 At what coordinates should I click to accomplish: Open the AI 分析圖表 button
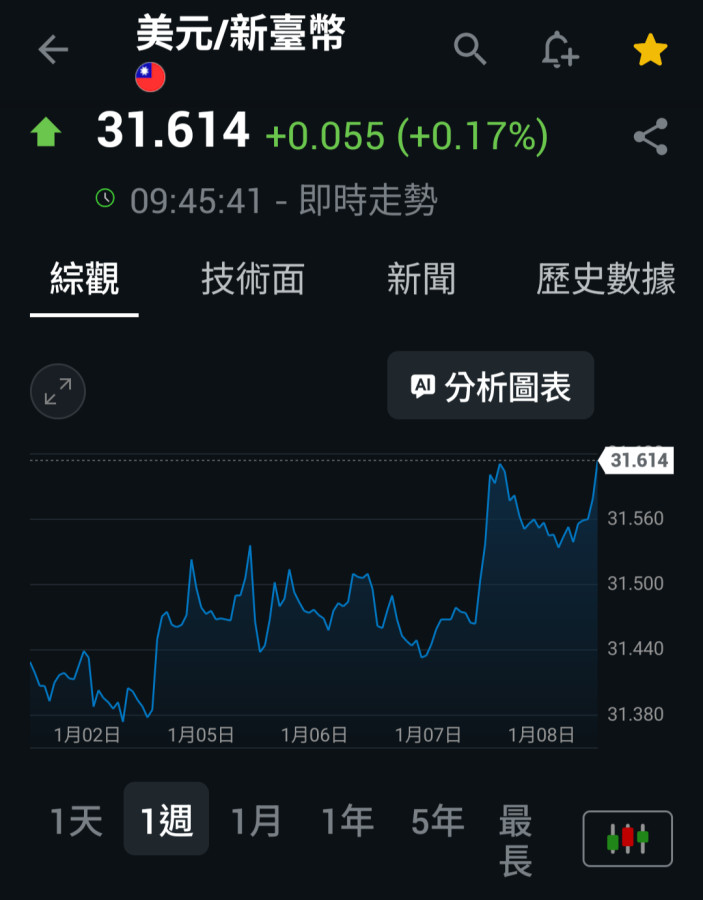click(491, 386)
